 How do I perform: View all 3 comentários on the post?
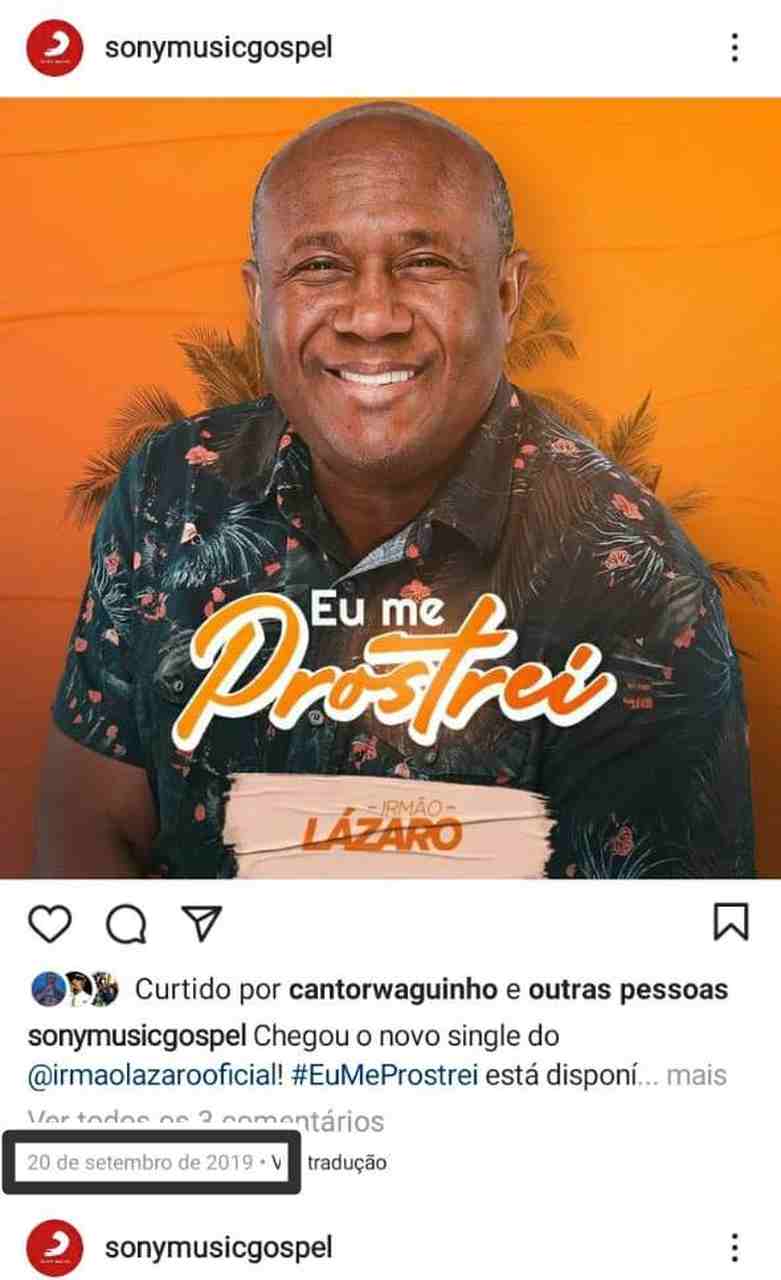tap(205, 1120)
